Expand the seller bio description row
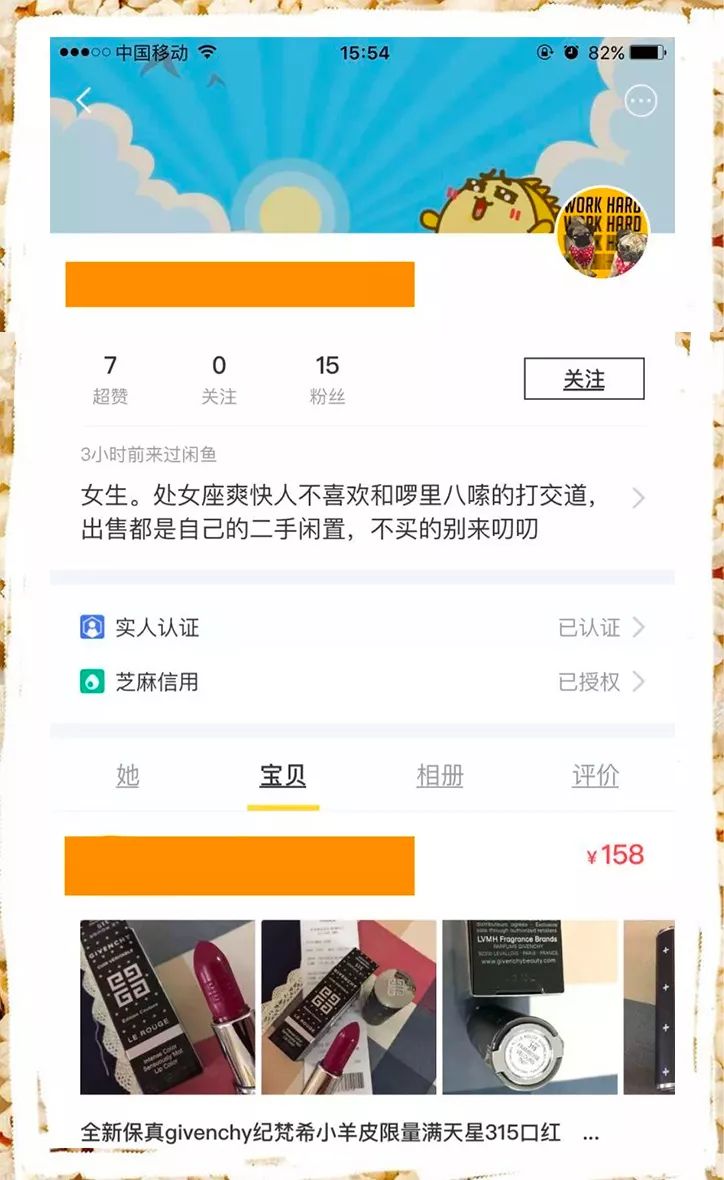The image size is (724, 1180). 362,512
